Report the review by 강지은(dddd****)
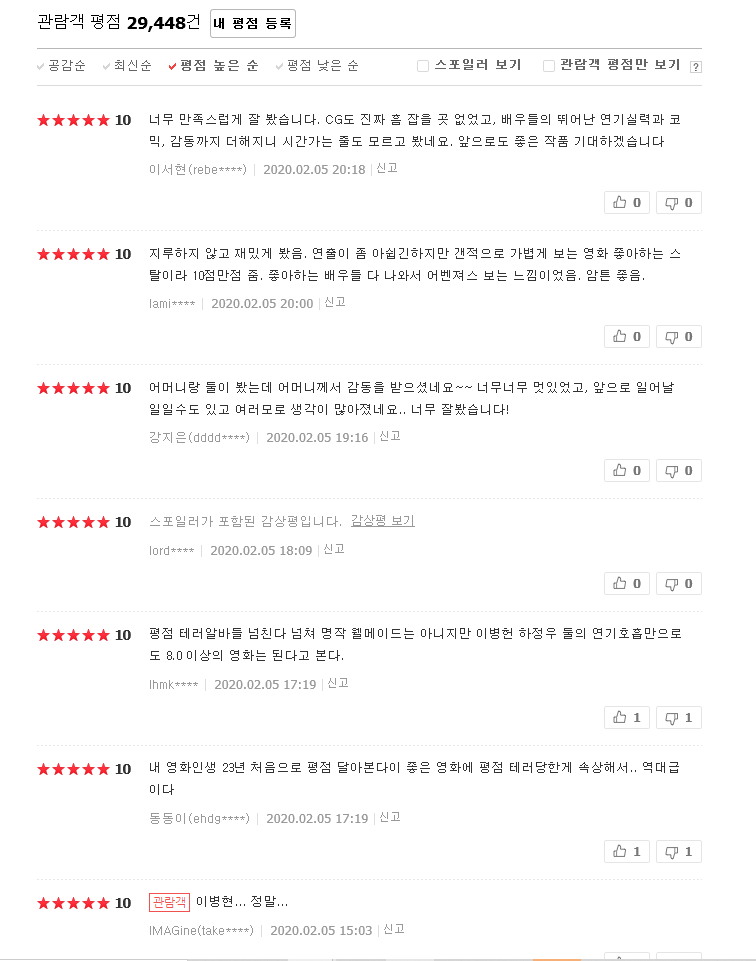The image size is (756, 961). [390, 436]
